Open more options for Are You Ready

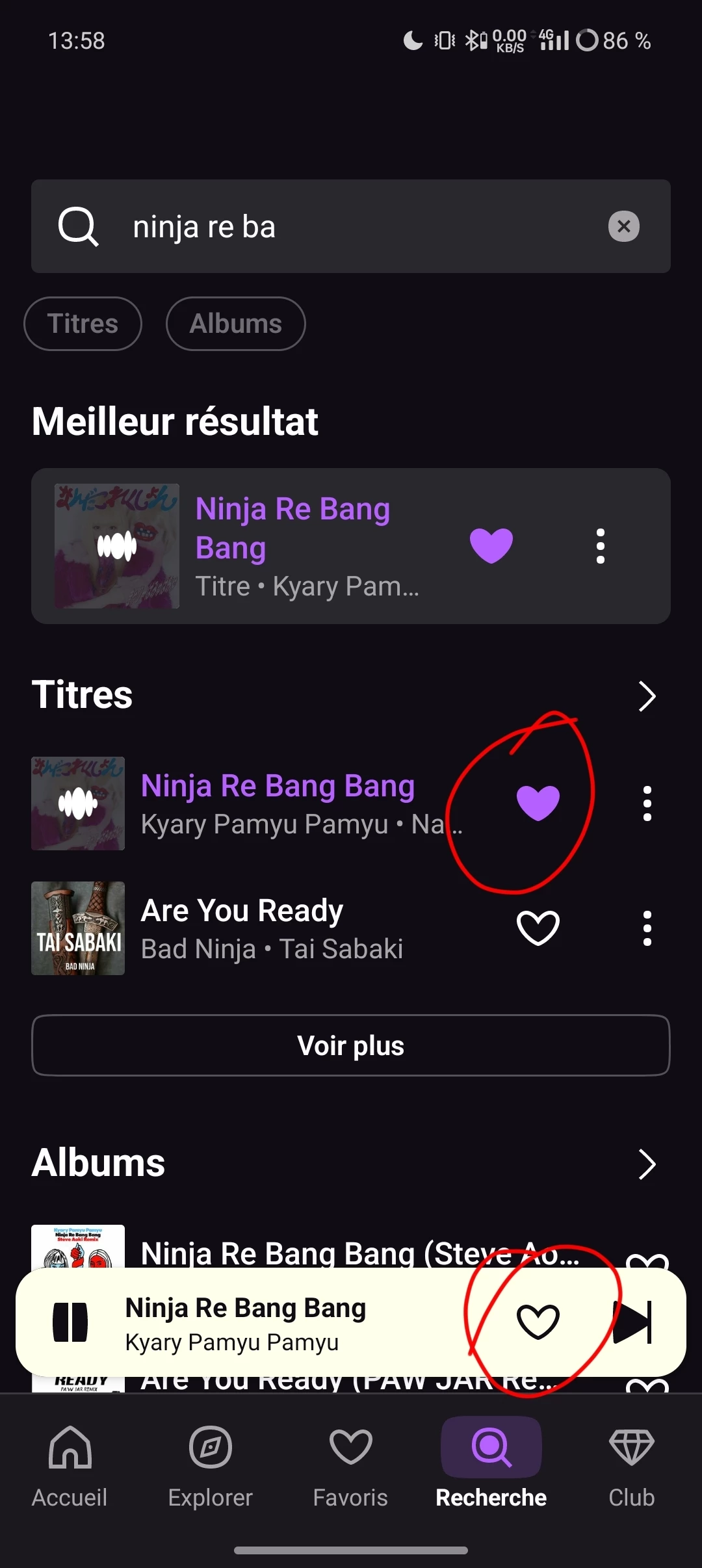click(x=647, y=928)
